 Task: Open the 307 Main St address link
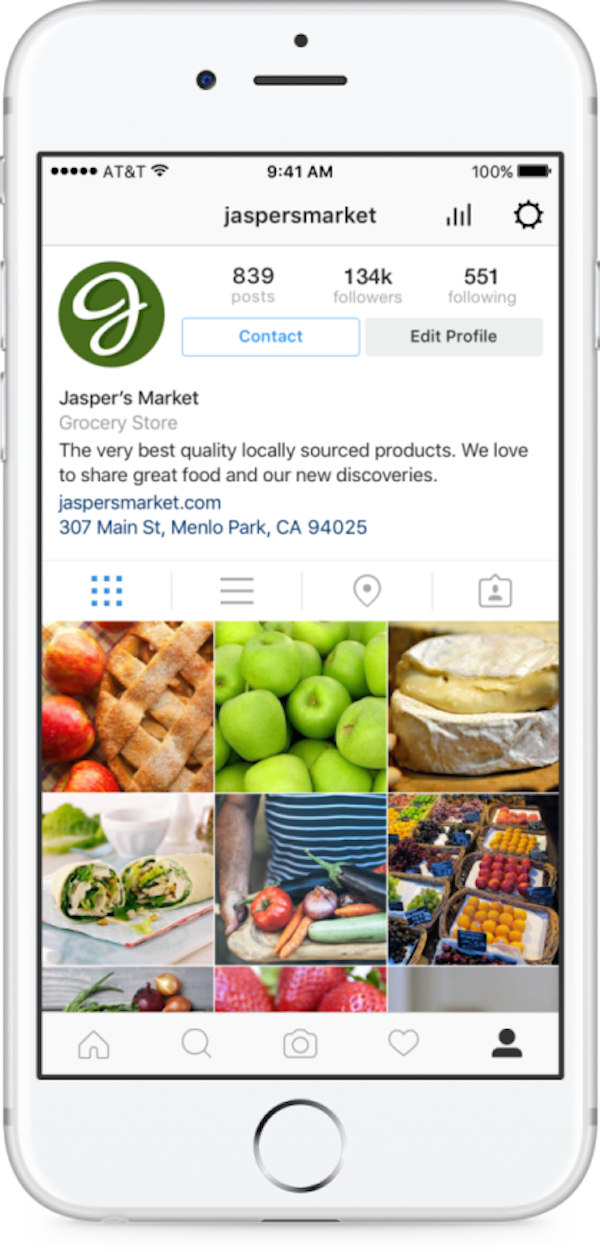(x=212, y=527)
